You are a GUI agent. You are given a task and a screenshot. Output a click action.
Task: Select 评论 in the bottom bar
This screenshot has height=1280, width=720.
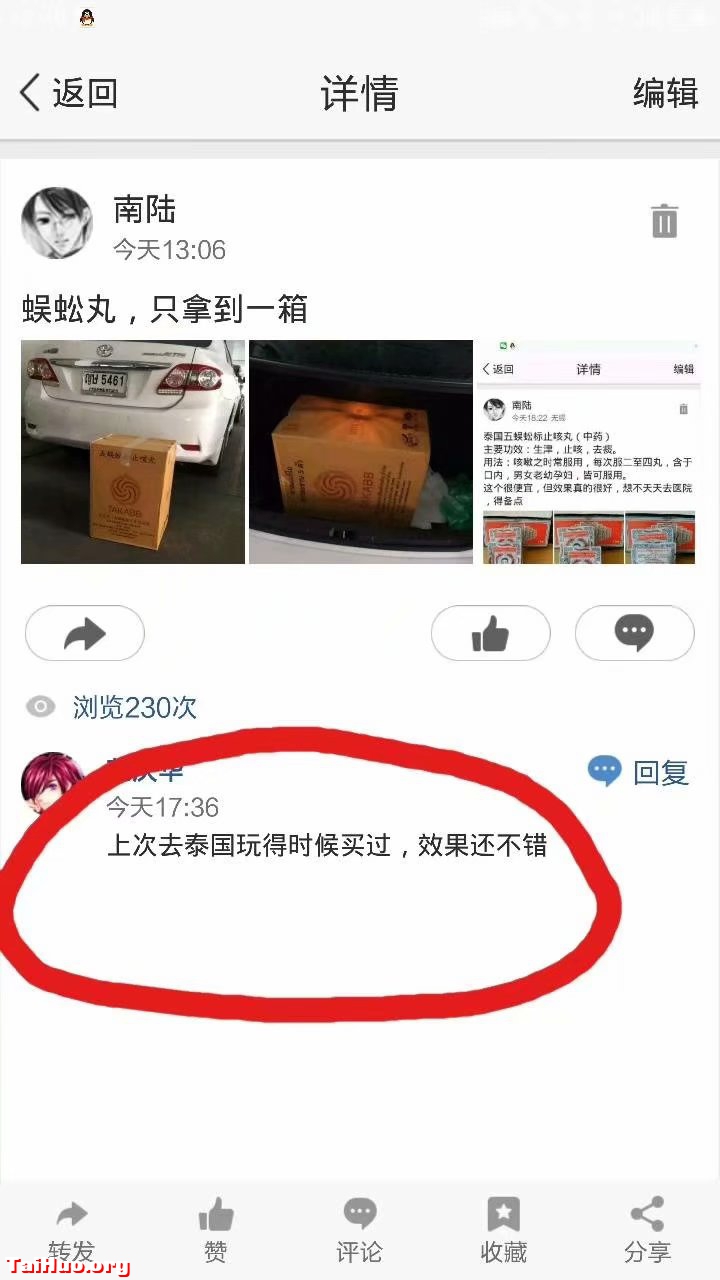(359, 1231)
